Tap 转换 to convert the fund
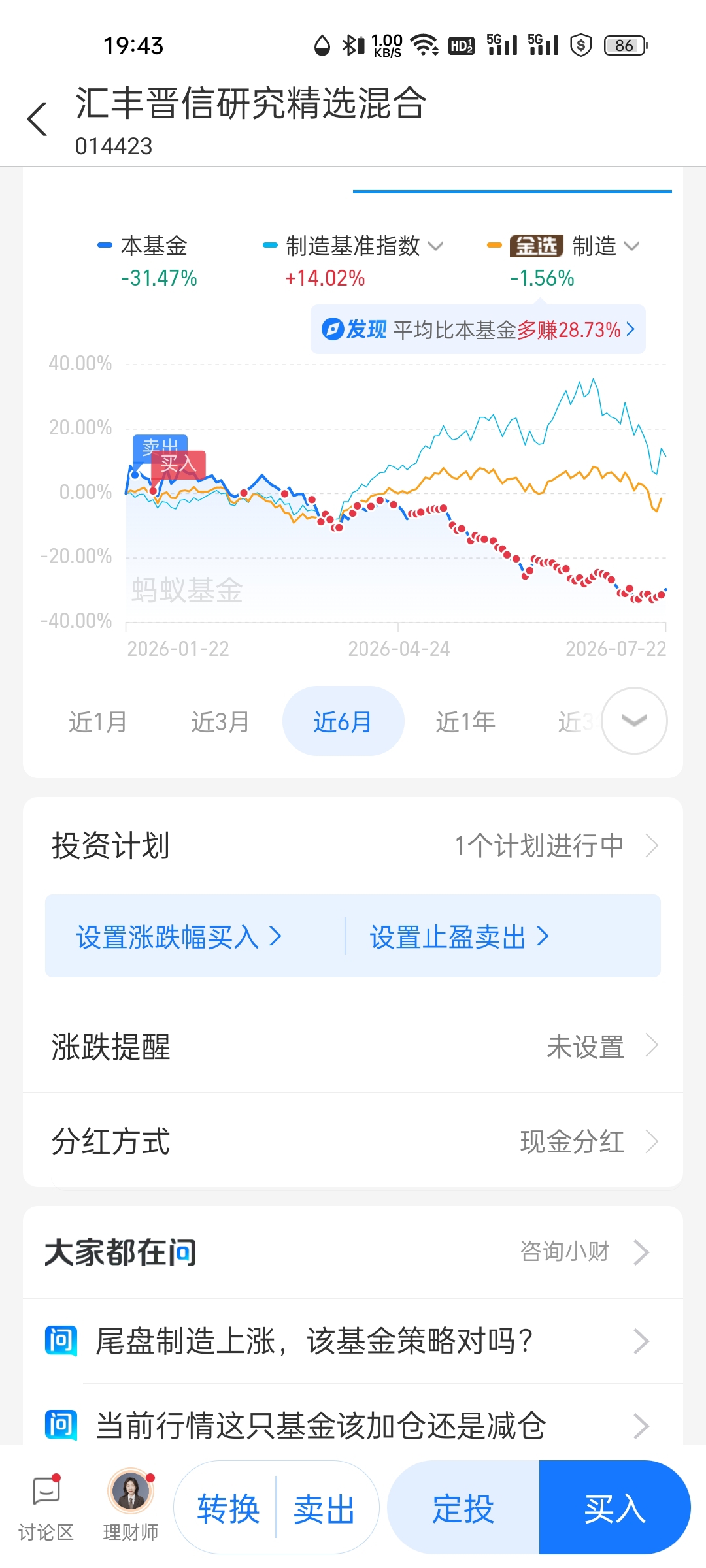This screenshot has height=1568, width=706. (228, 1509)
